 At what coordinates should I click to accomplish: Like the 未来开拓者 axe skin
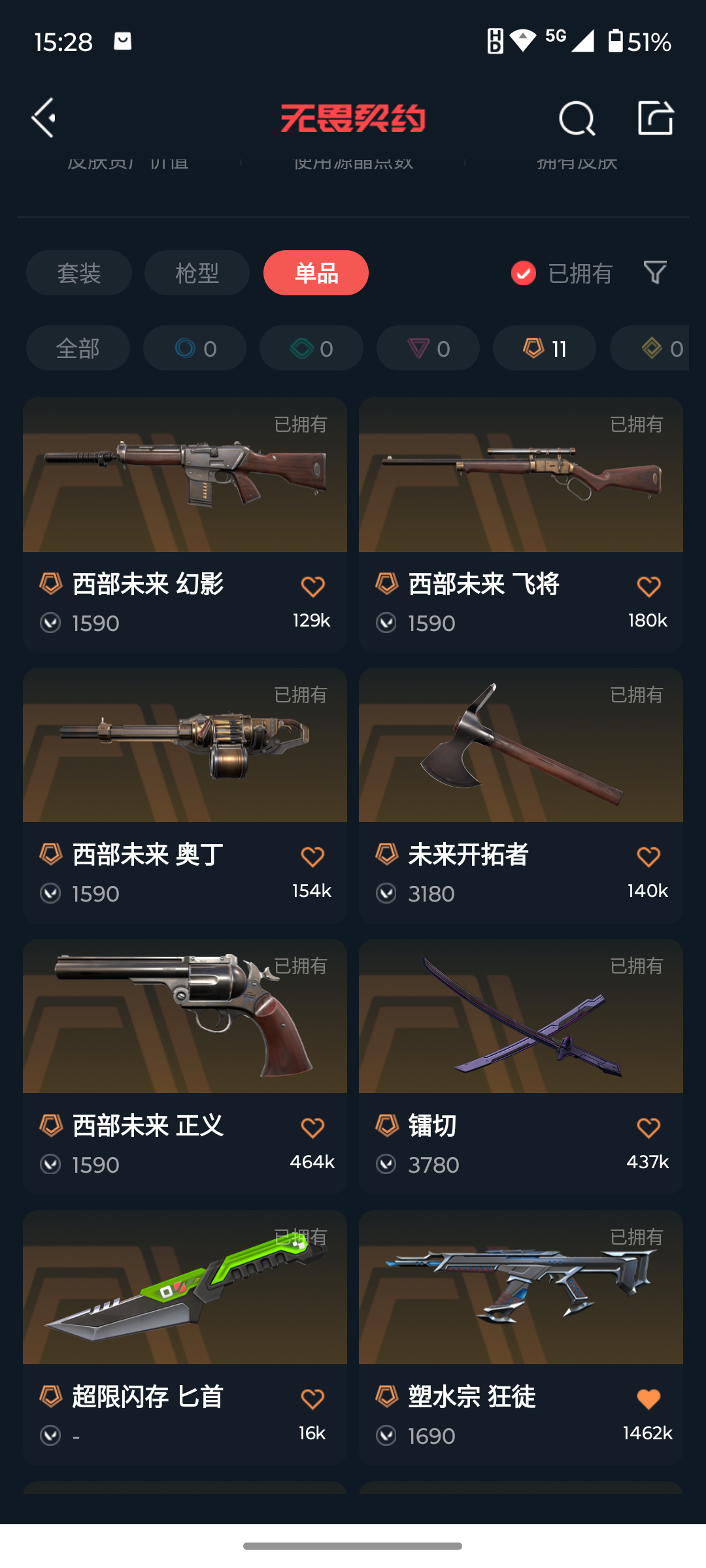pyautogui.click(x=648, y=857)
